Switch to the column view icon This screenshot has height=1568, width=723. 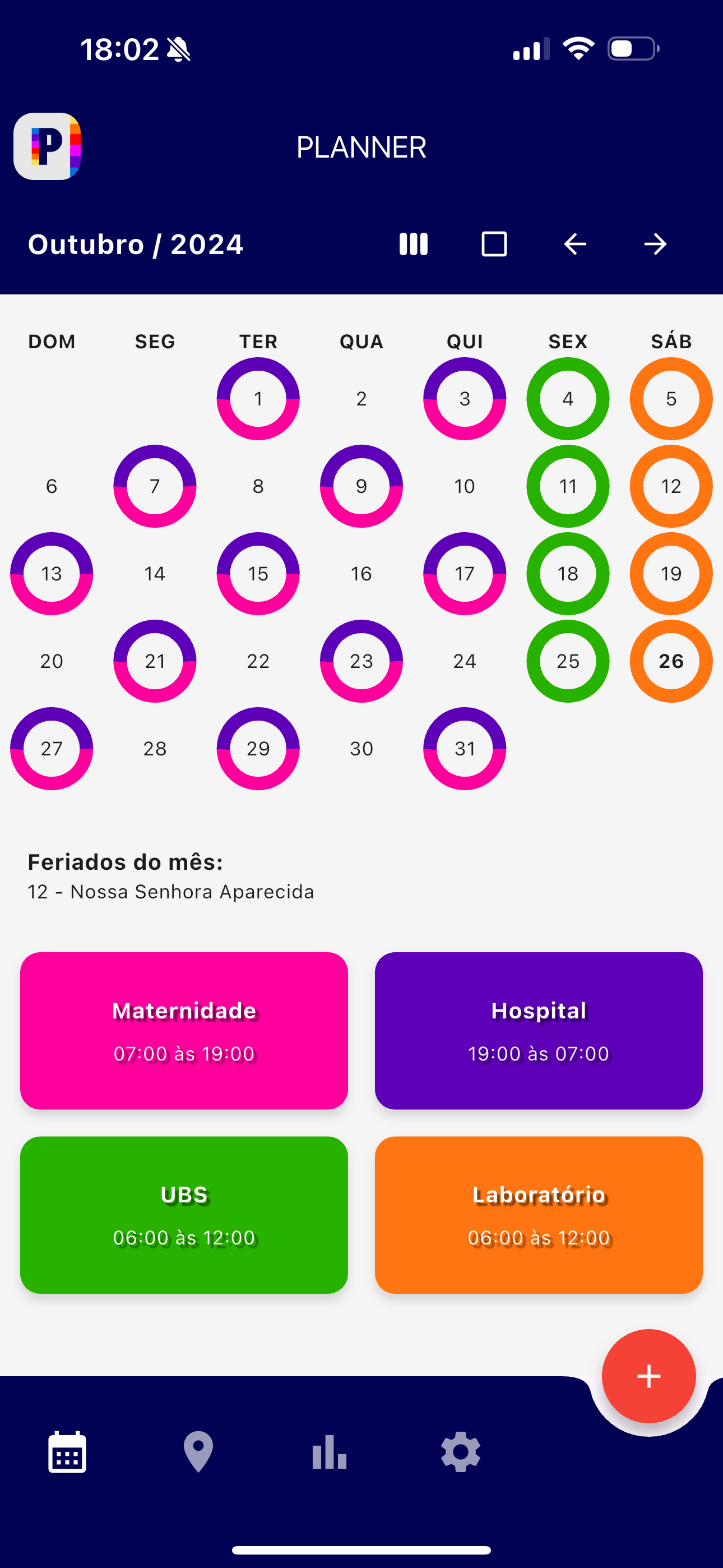tap(413, 244)
